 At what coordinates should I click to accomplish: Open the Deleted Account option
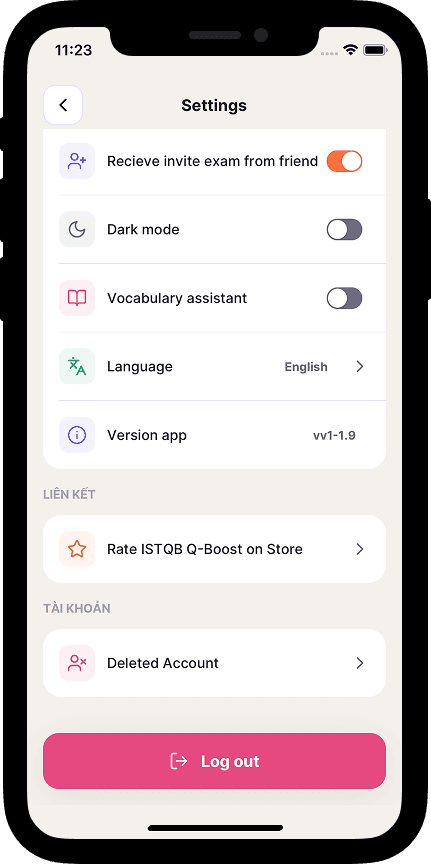214,663
